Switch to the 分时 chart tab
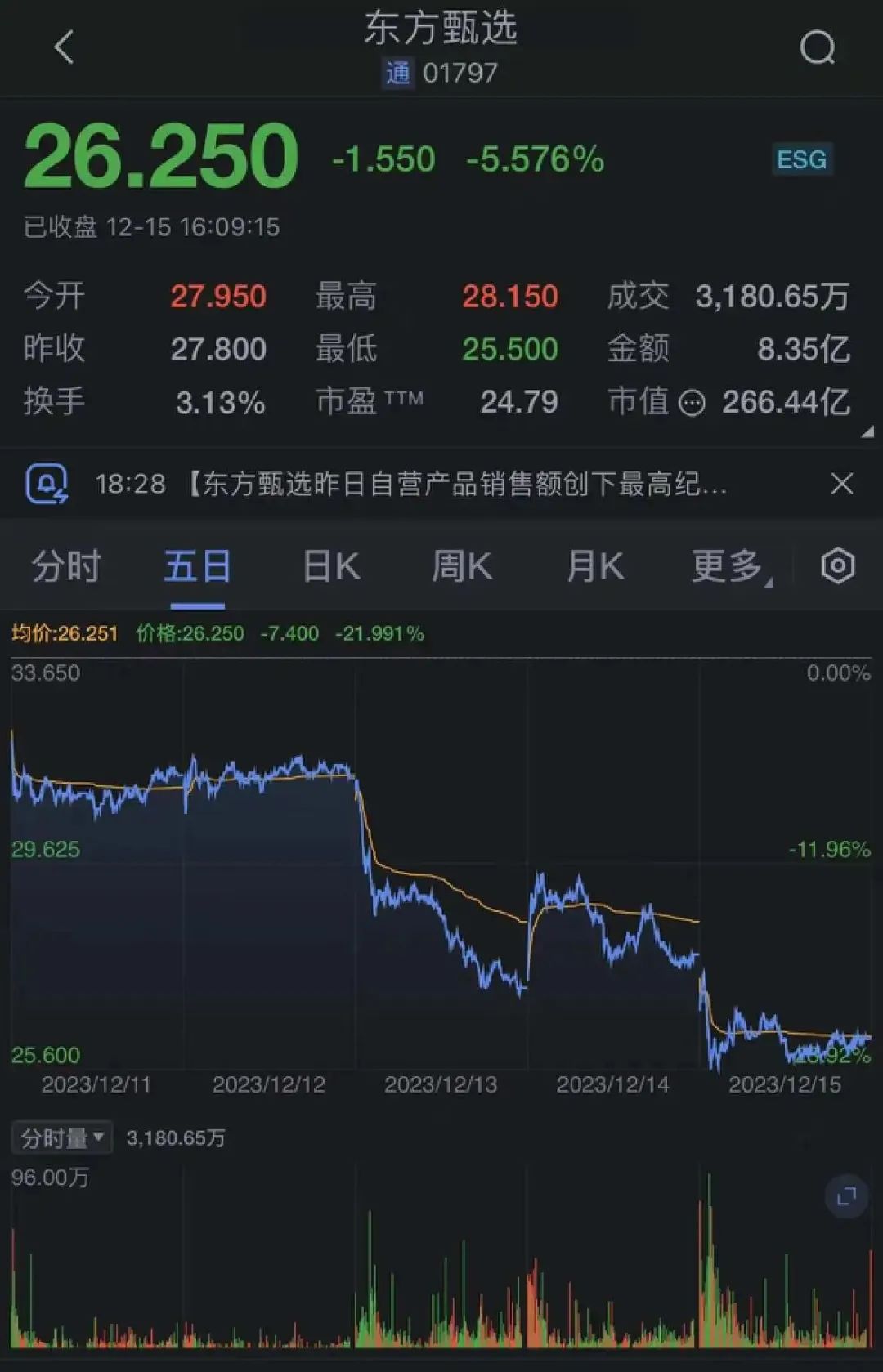The width and height of the screenshot is (883, 1372). 66,565
